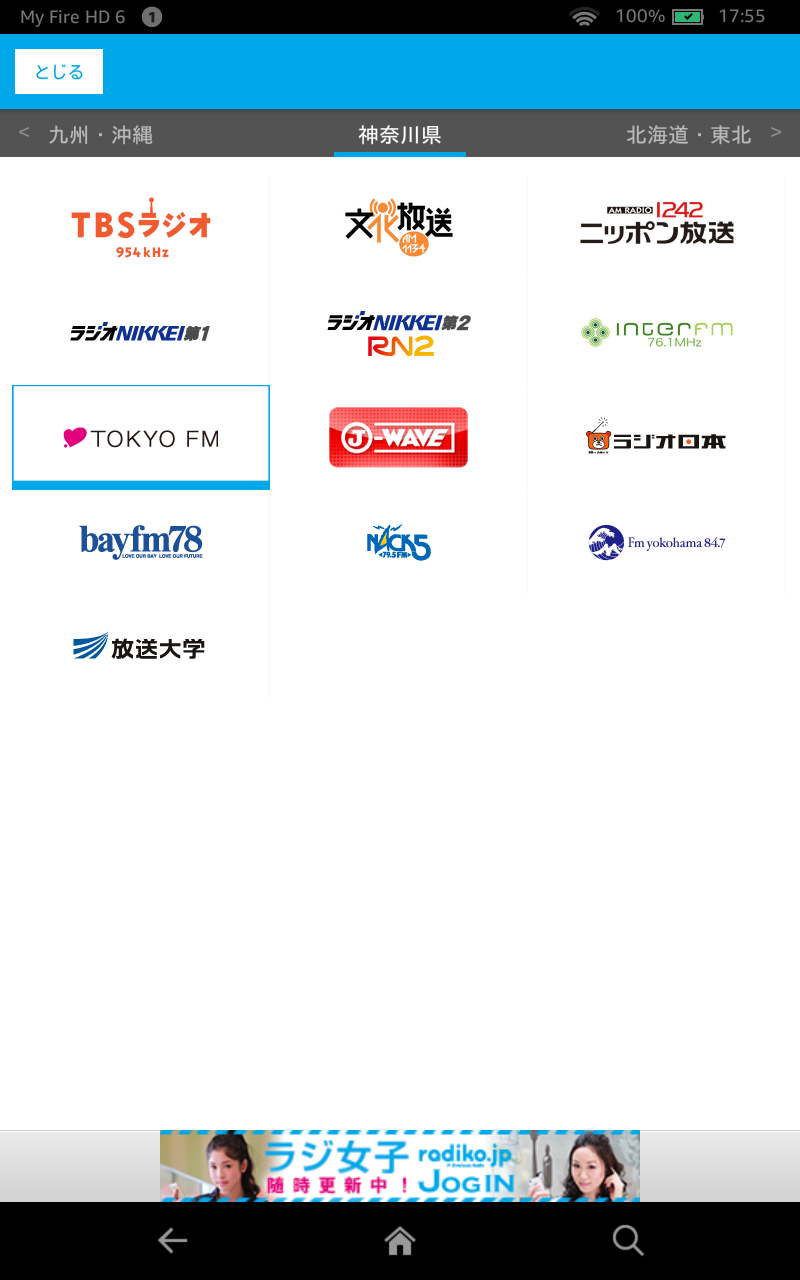Open search from the navigation bar
The width and height of the screenshot is (800, 1280).
click(627, 1241)
